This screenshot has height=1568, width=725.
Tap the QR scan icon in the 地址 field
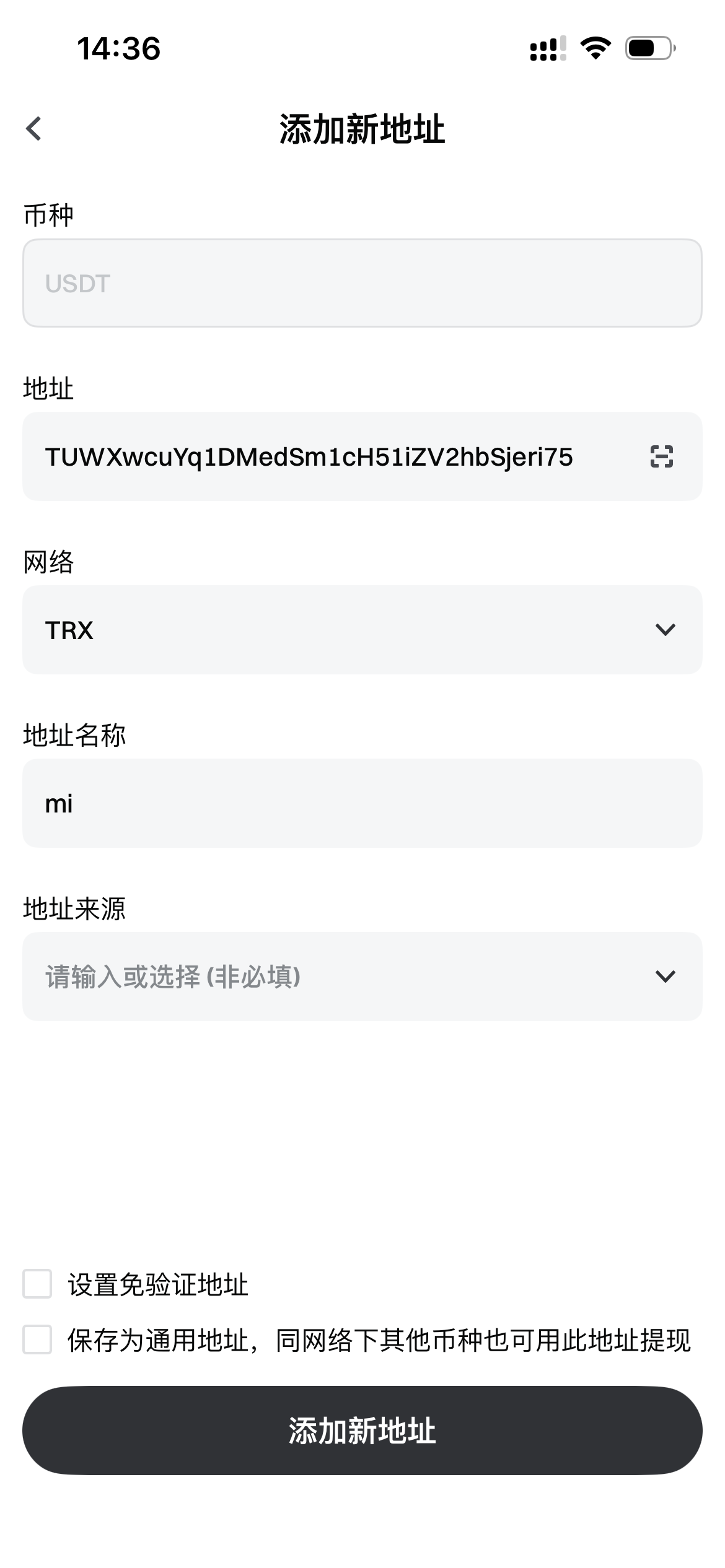661,456
